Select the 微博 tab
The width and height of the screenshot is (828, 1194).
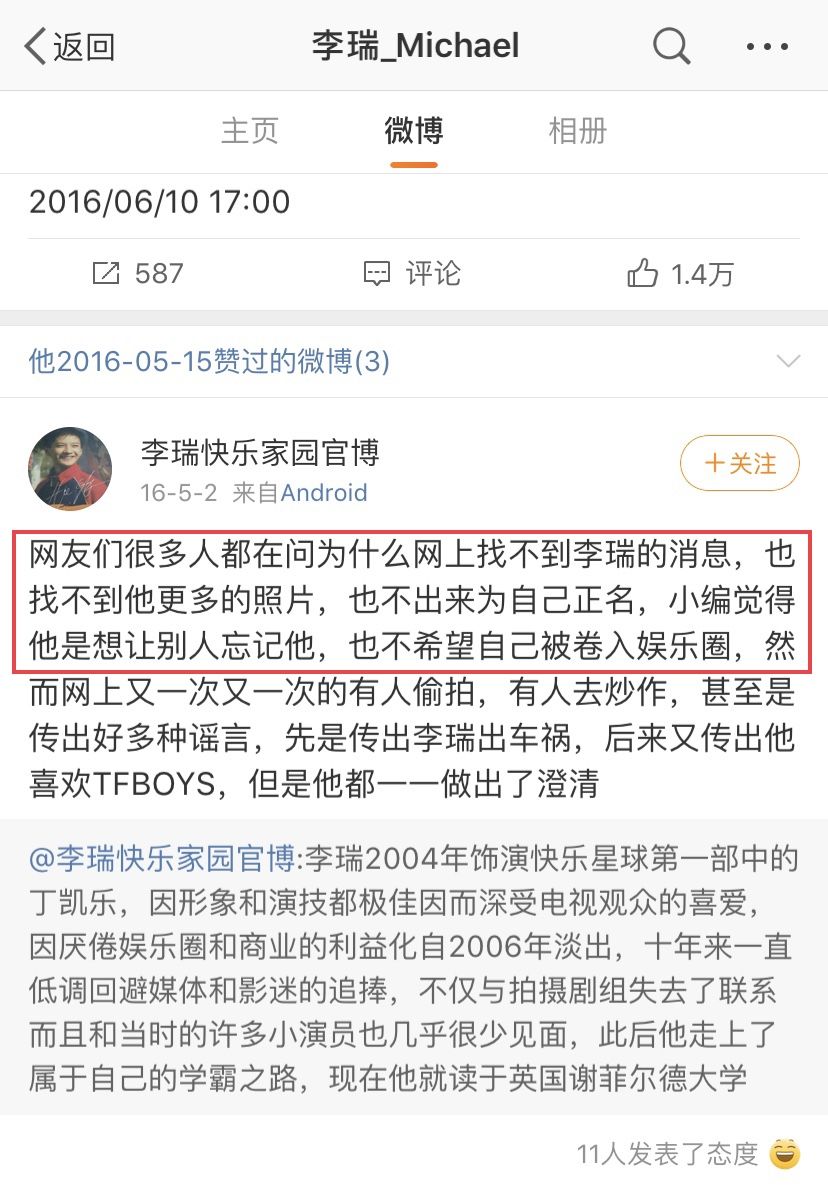(413, 131)
